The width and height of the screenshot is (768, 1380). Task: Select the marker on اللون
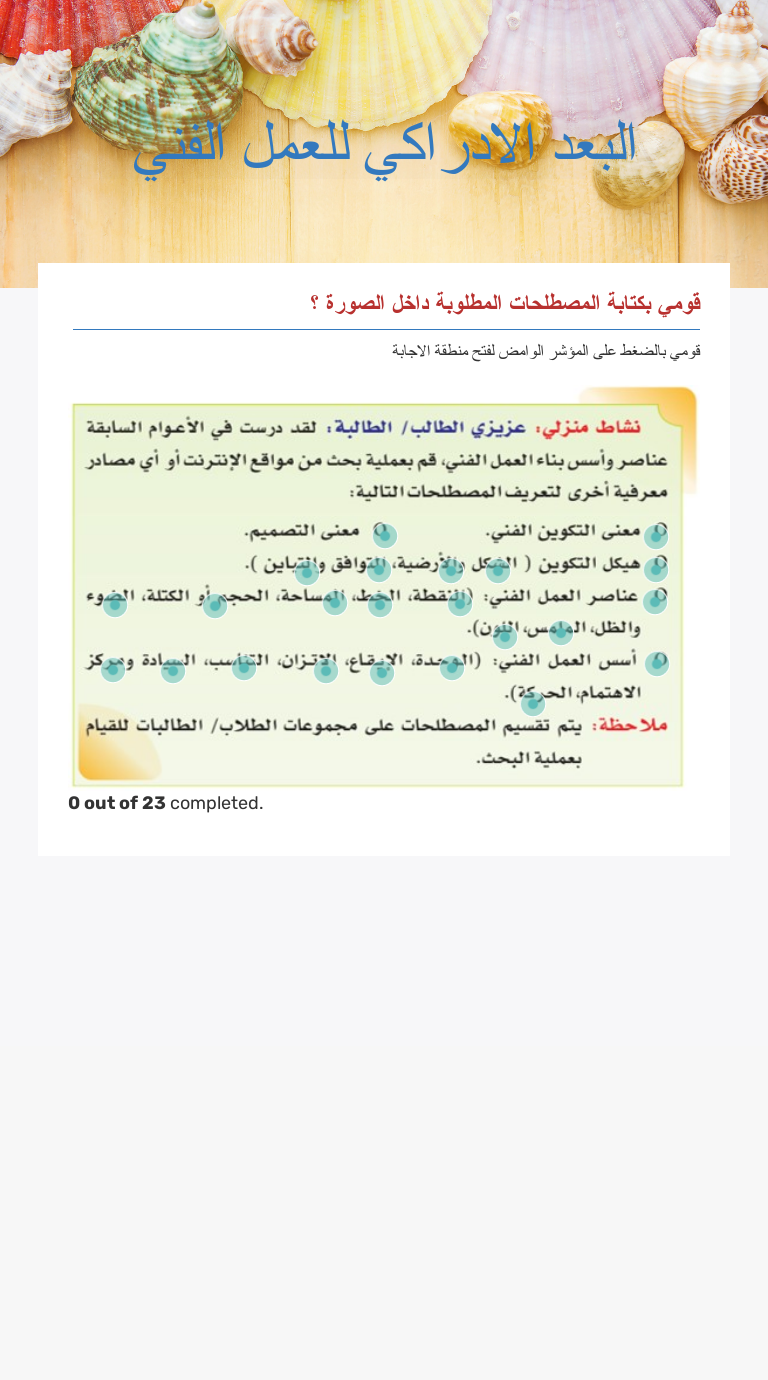click(505, 637)
